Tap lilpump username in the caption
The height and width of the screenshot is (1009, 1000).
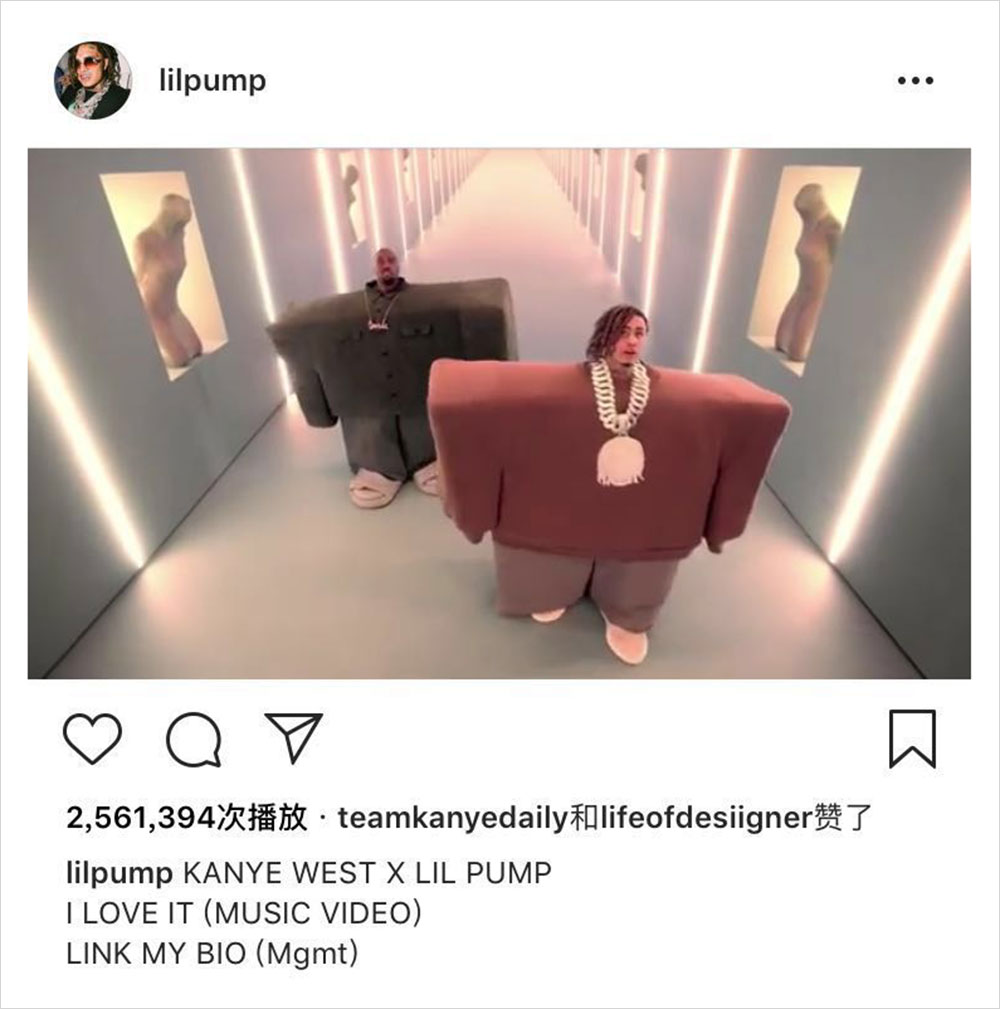(x=119, y=873)
